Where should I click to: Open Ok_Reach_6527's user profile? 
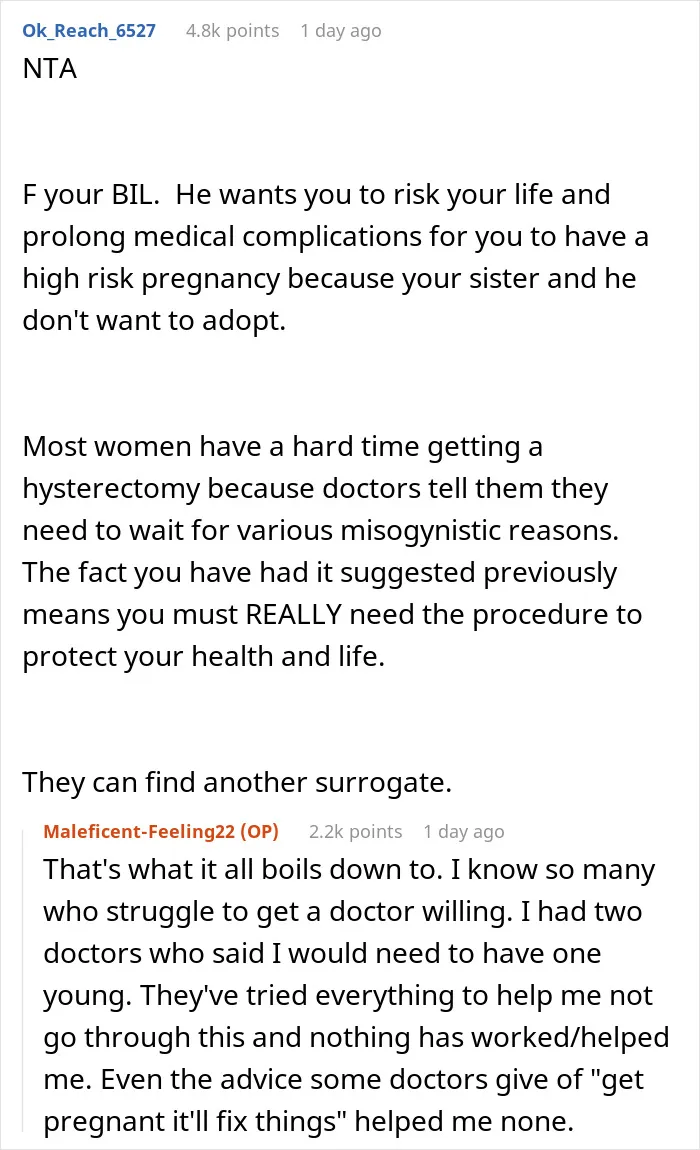(x=89, y=31)
